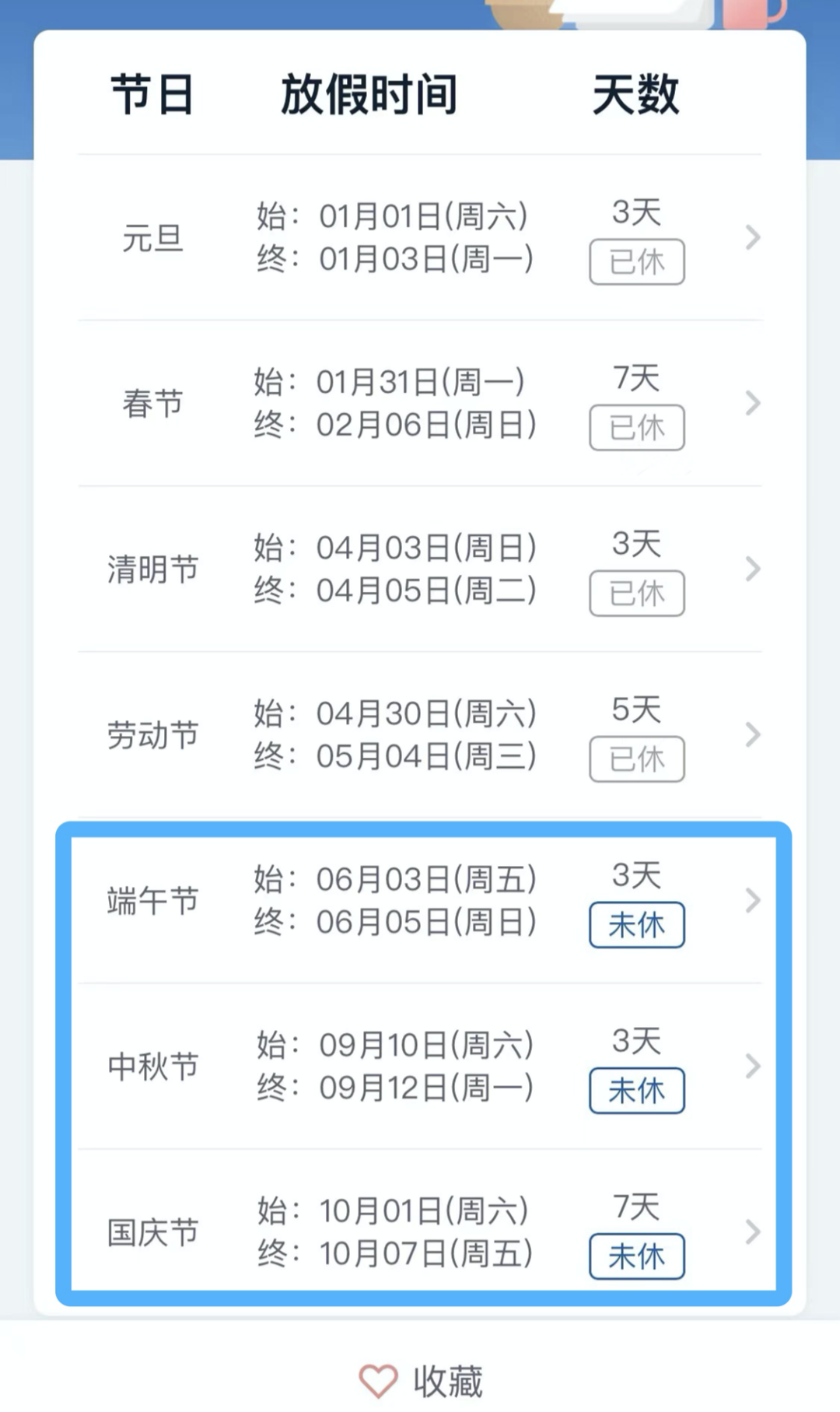Tap 收藏 to favorite this page
The height and width of the screenshot is (1412, 840).
coord(421,1381)
